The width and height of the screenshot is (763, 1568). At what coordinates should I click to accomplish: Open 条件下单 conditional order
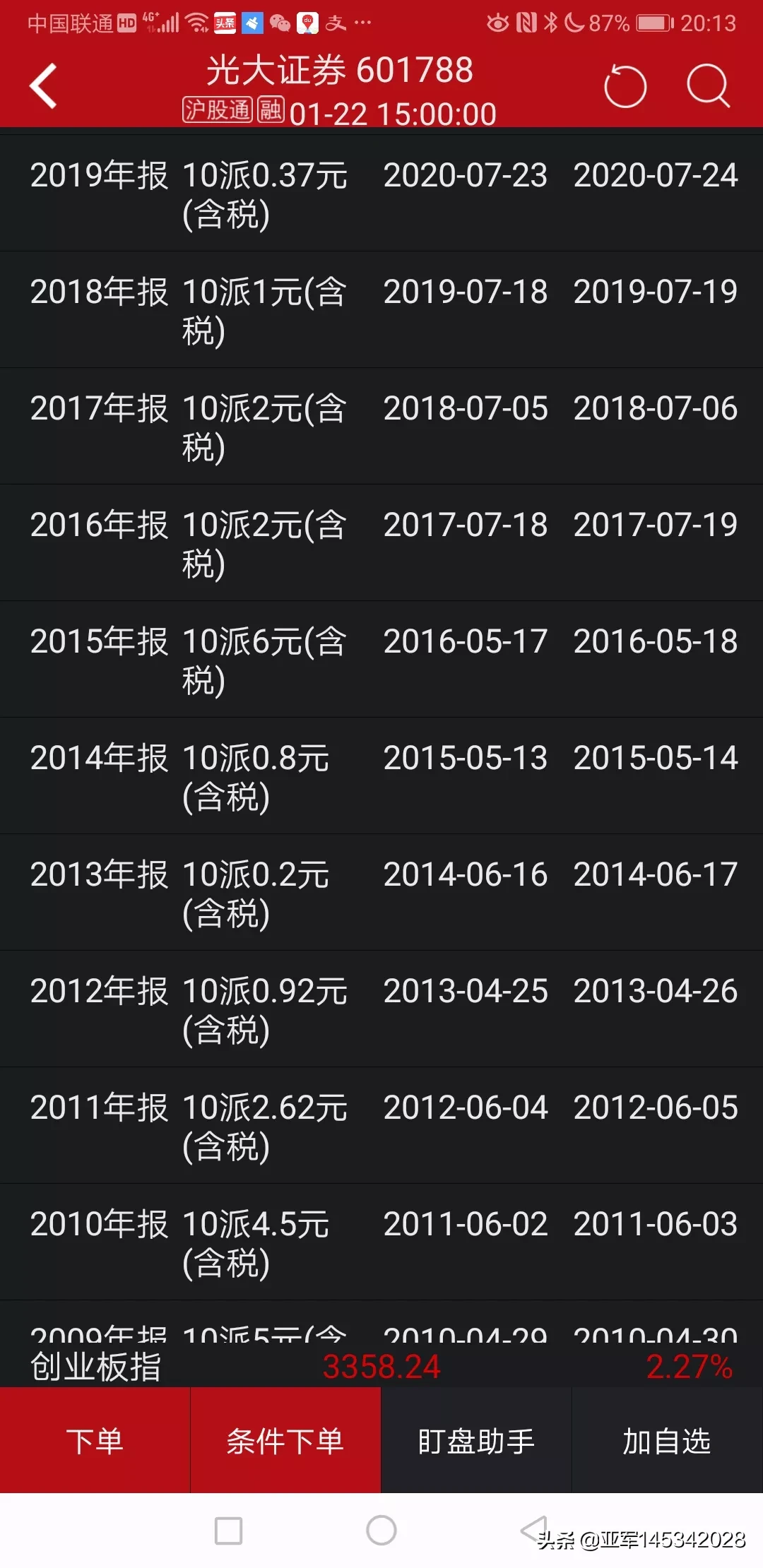285,1440
